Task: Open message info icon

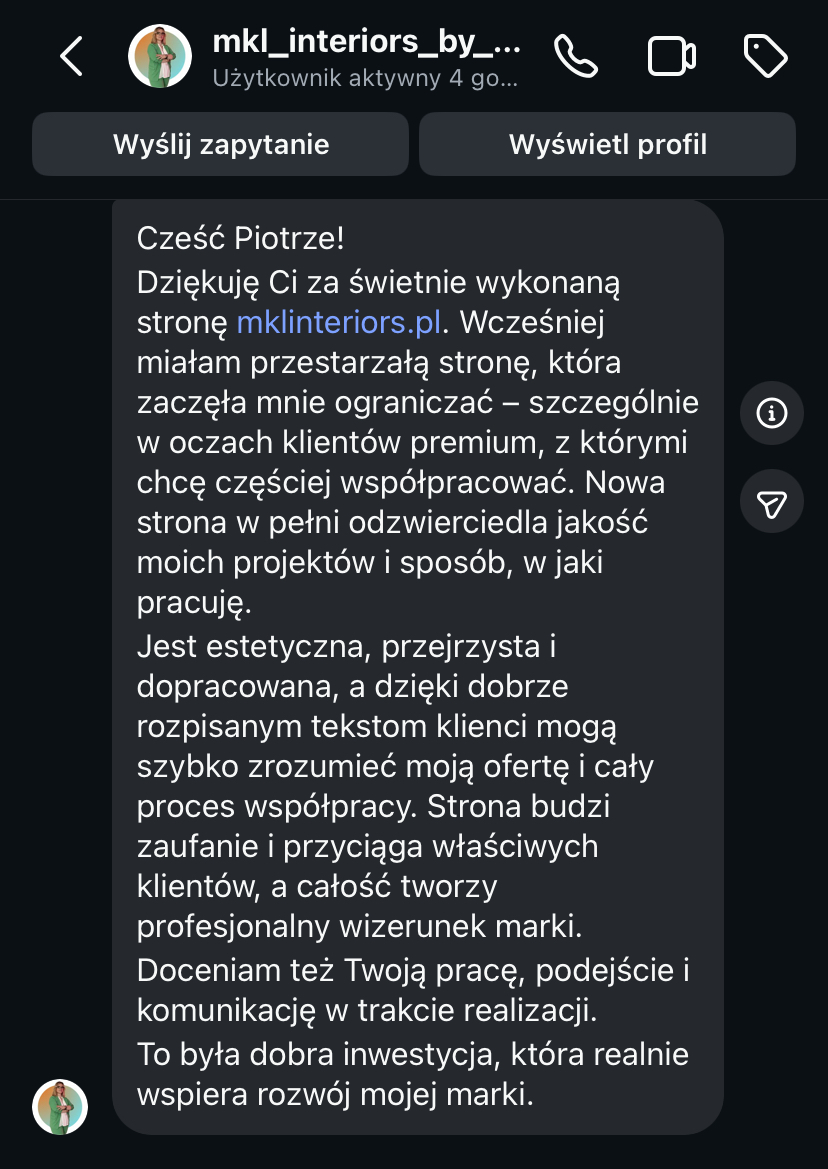Action: click(x=771, y=413)
